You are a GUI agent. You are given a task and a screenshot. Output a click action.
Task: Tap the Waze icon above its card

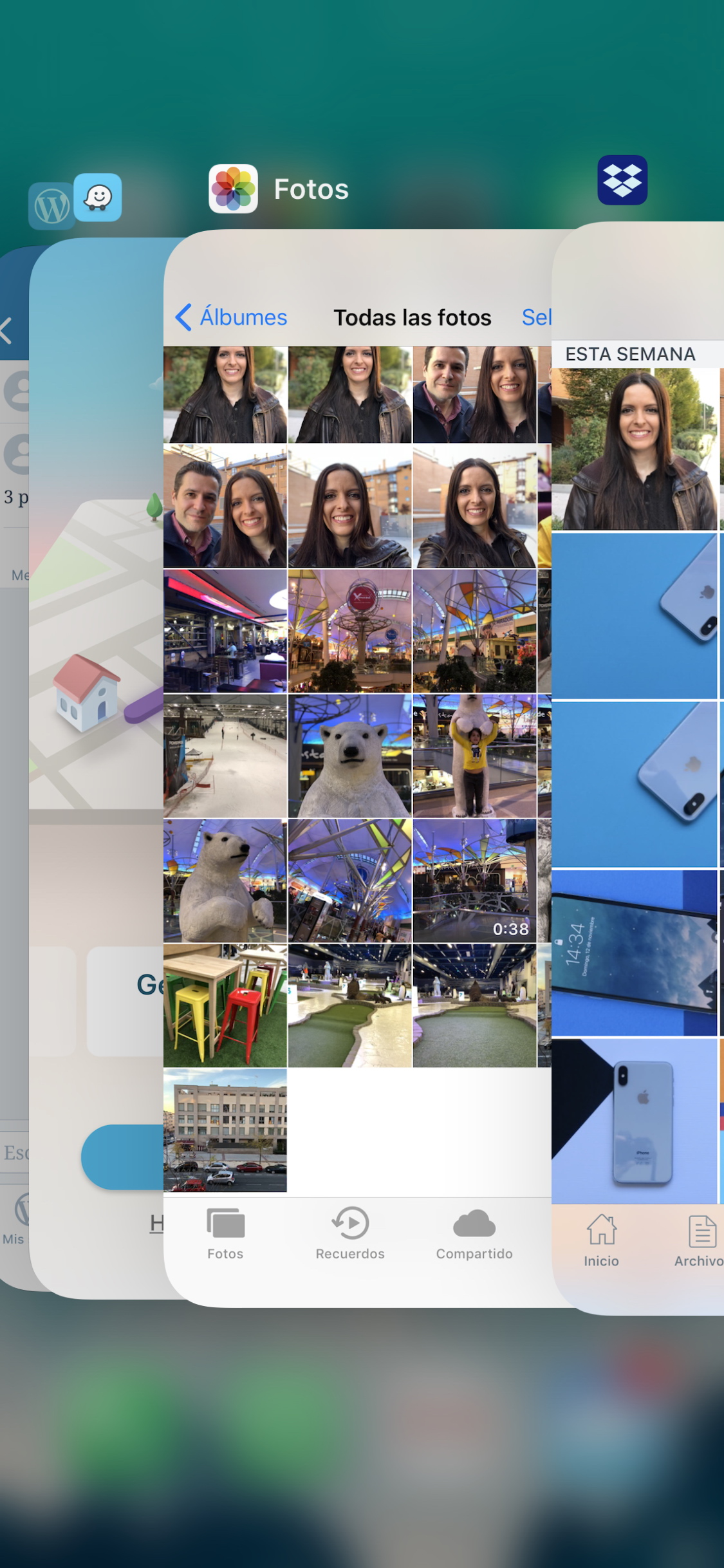pyautogui.click(x=98, y=197)
